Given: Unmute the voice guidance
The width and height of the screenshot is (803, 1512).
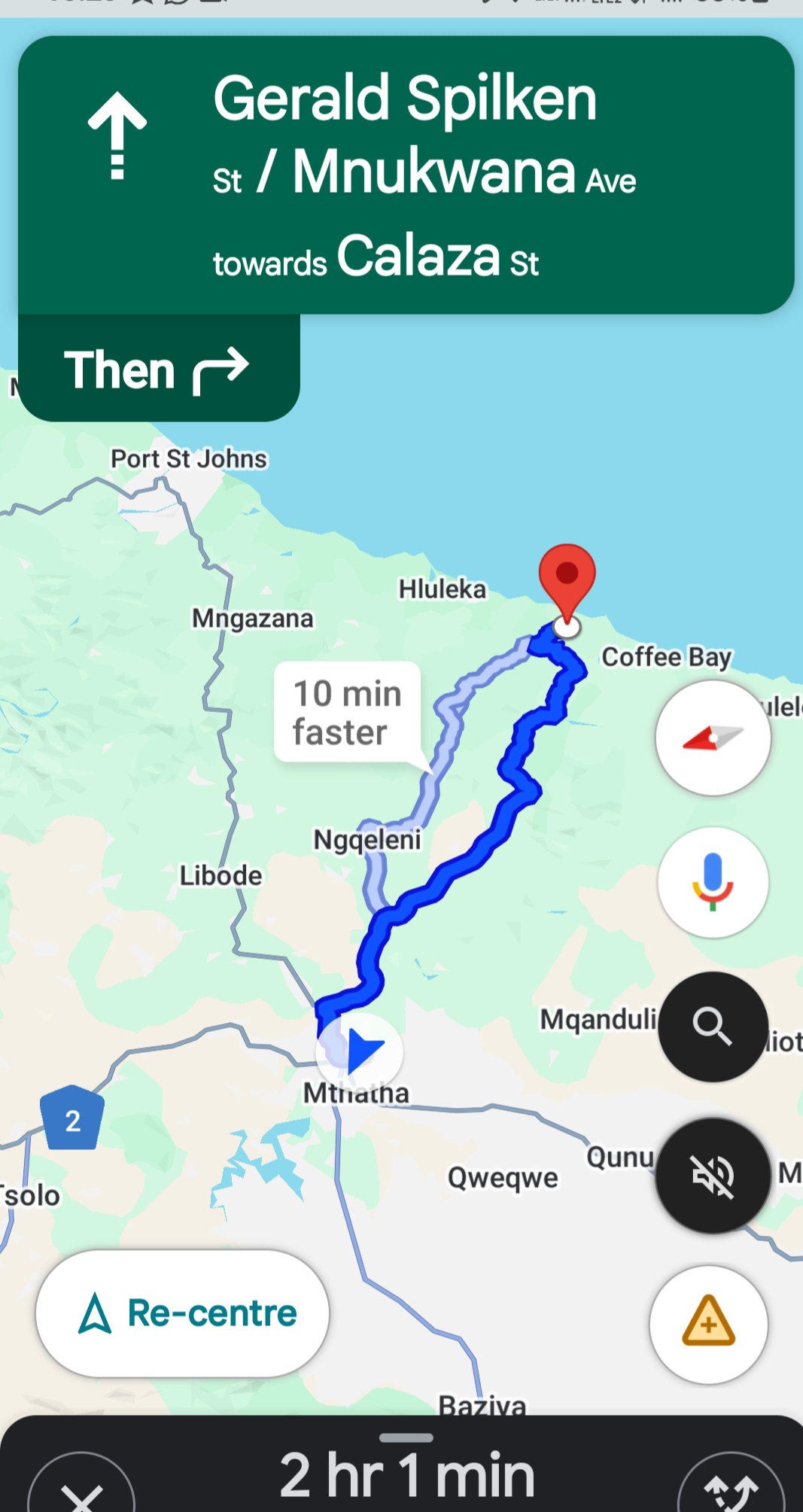Looking at the screenshot, I should (713, 1176).
